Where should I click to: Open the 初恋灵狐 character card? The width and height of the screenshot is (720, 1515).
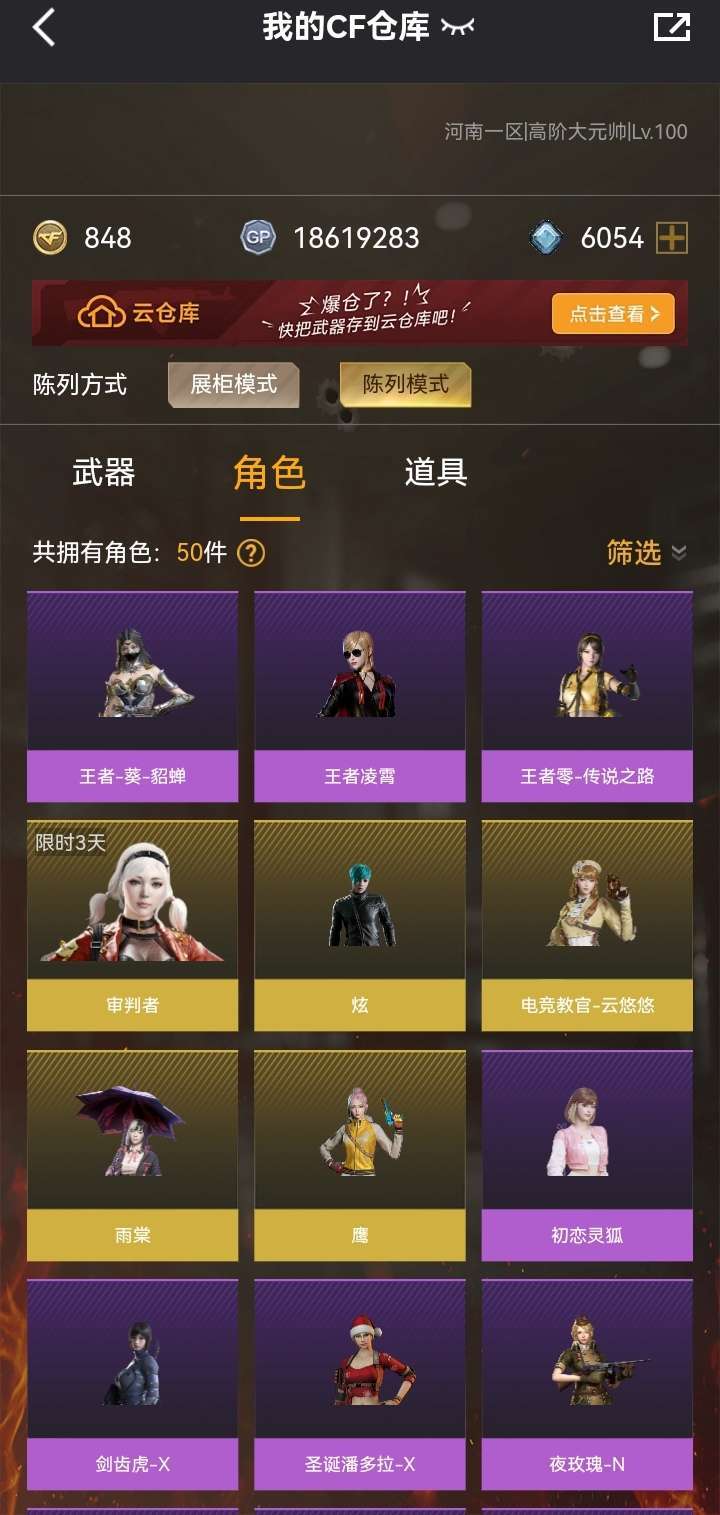587,1156
